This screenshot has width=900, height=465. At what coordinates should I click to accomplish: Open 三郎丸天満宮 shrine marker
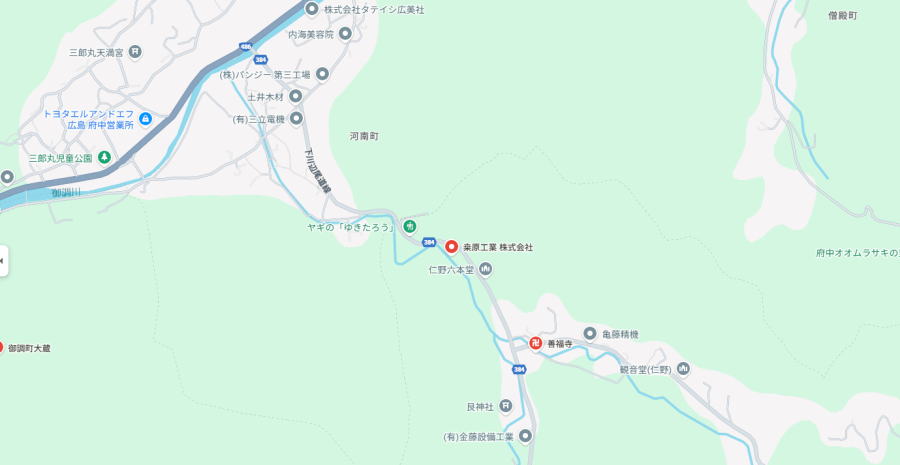pyautogui.click(x=135, y=51)
